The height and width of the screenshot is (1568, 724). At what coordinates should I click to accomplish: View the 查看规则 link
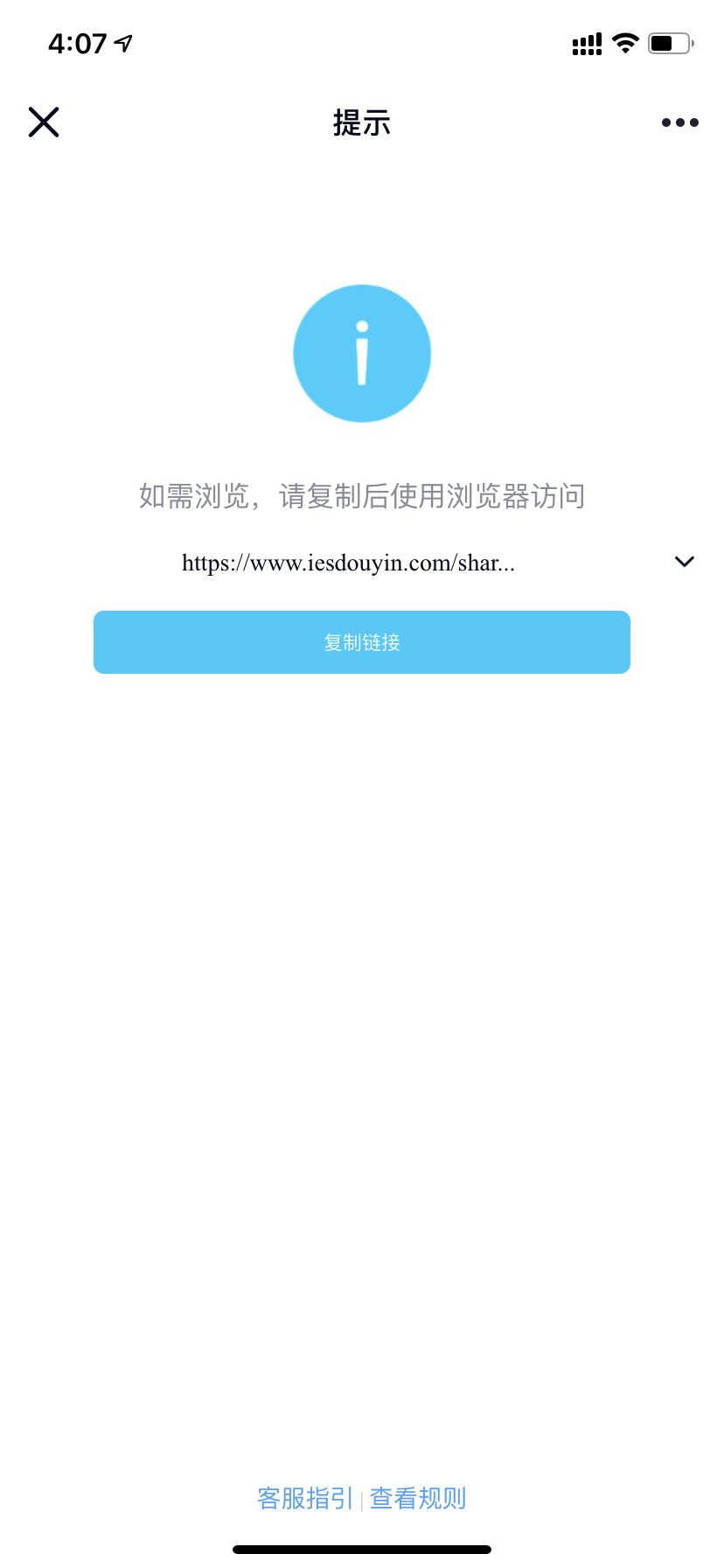pos(418,1498)
